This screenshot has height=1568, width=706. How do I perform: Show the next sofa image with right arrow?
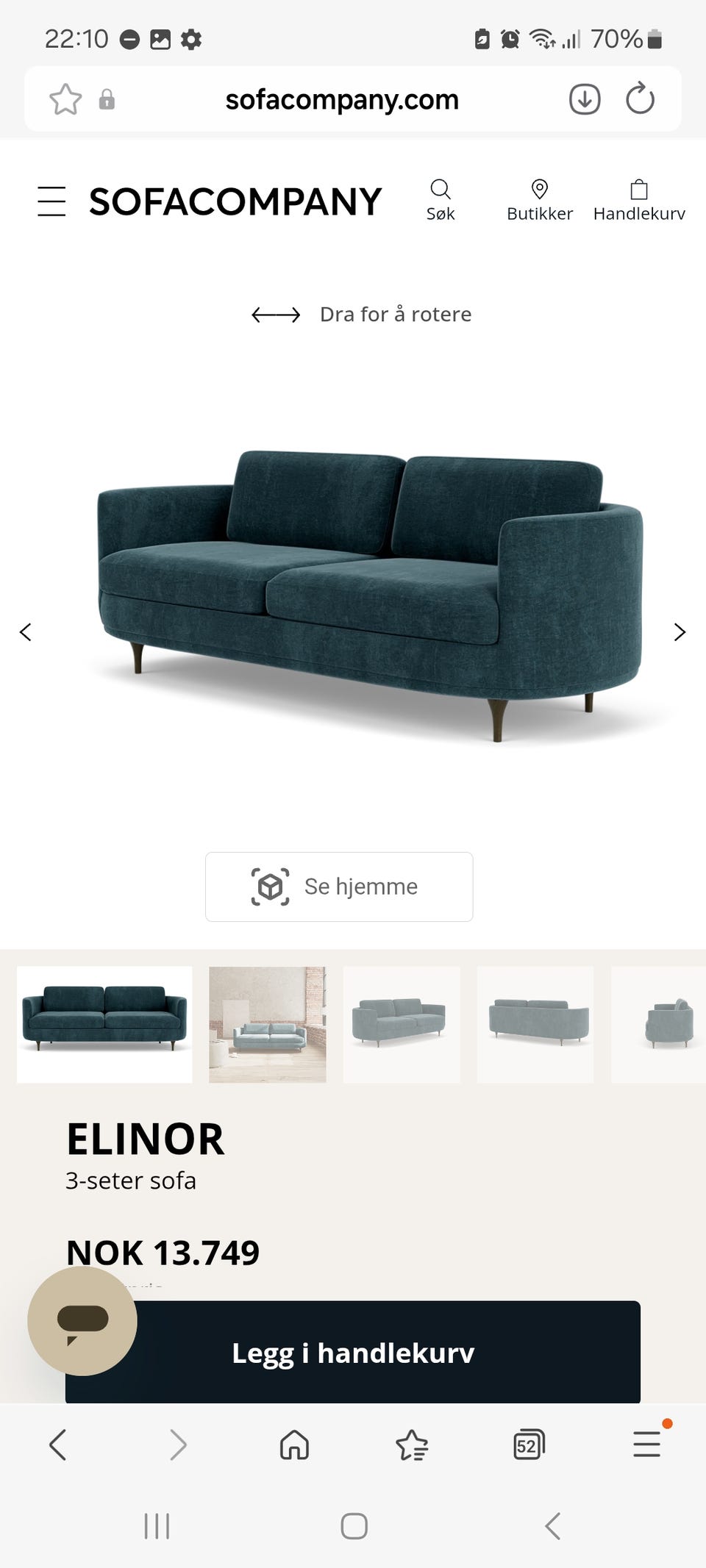(679, 631)
